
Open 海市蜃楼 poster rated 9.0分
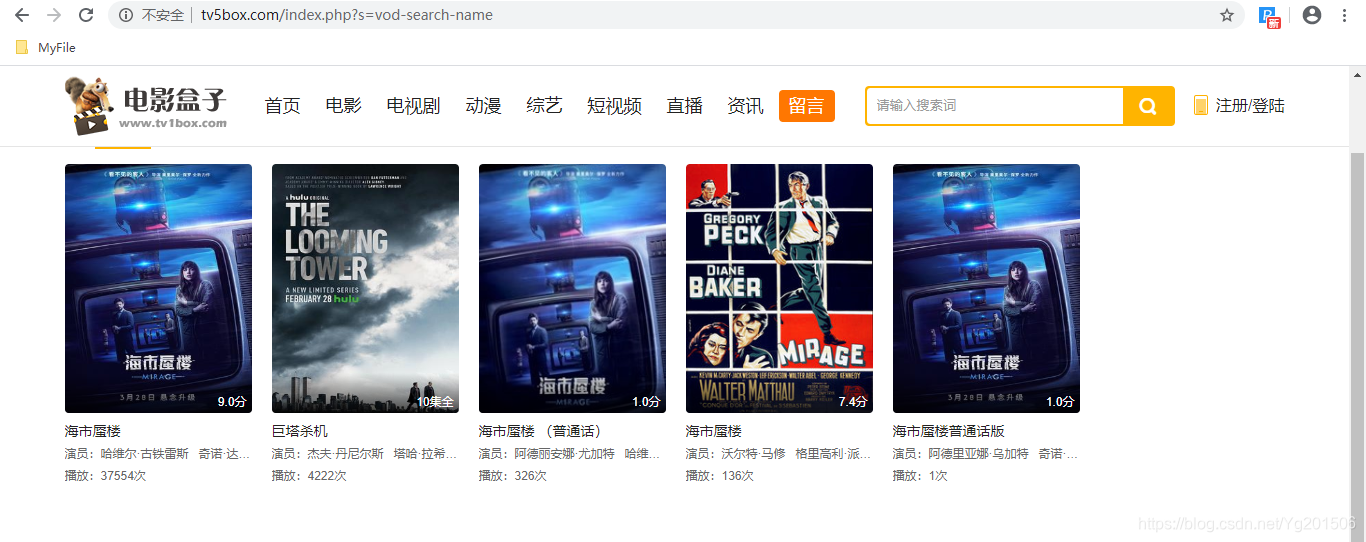[158, 288]
